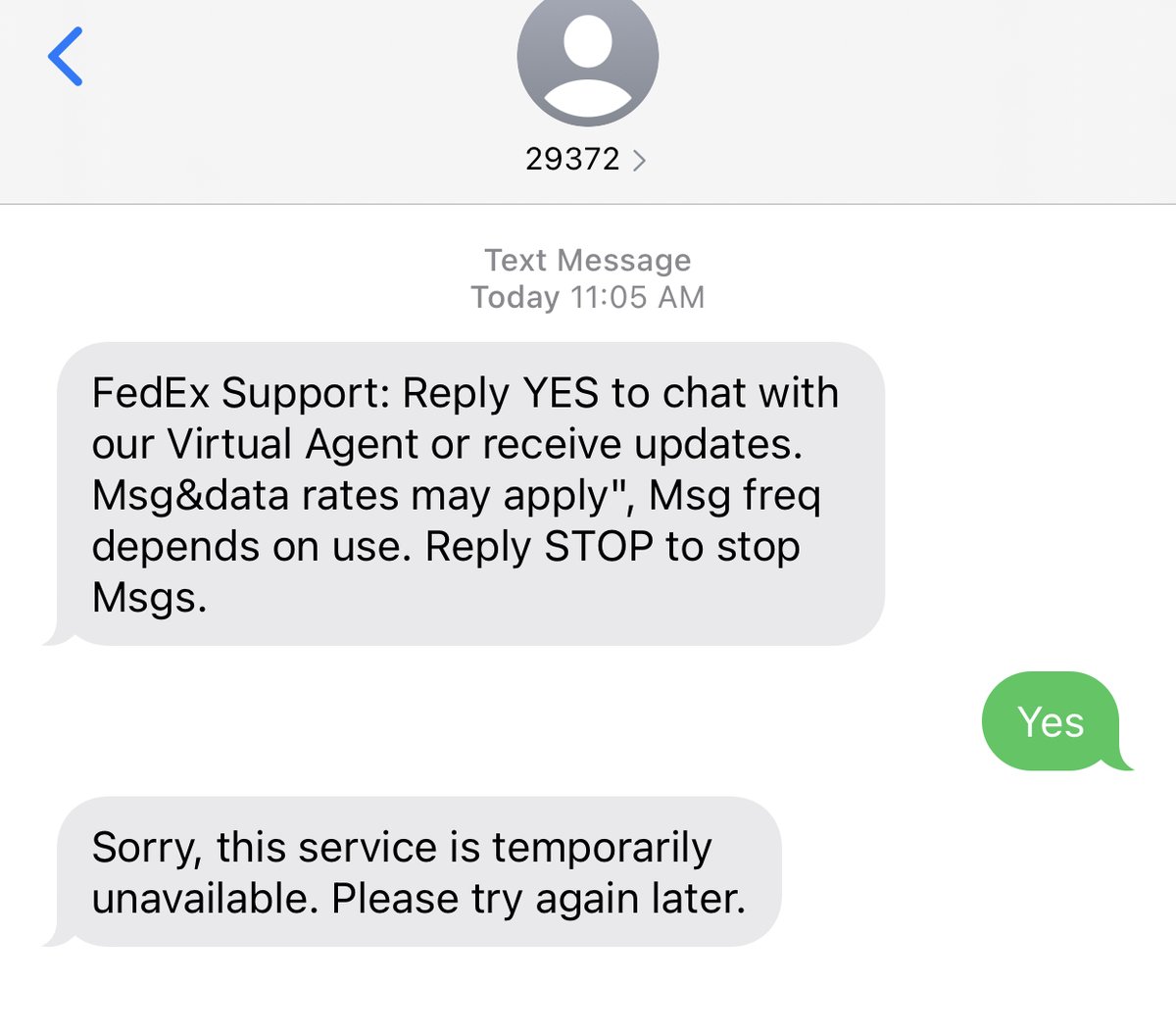Screen dimensions: 1176x1034
Task: Open contact details for 29372
Action: pos(585,159)
